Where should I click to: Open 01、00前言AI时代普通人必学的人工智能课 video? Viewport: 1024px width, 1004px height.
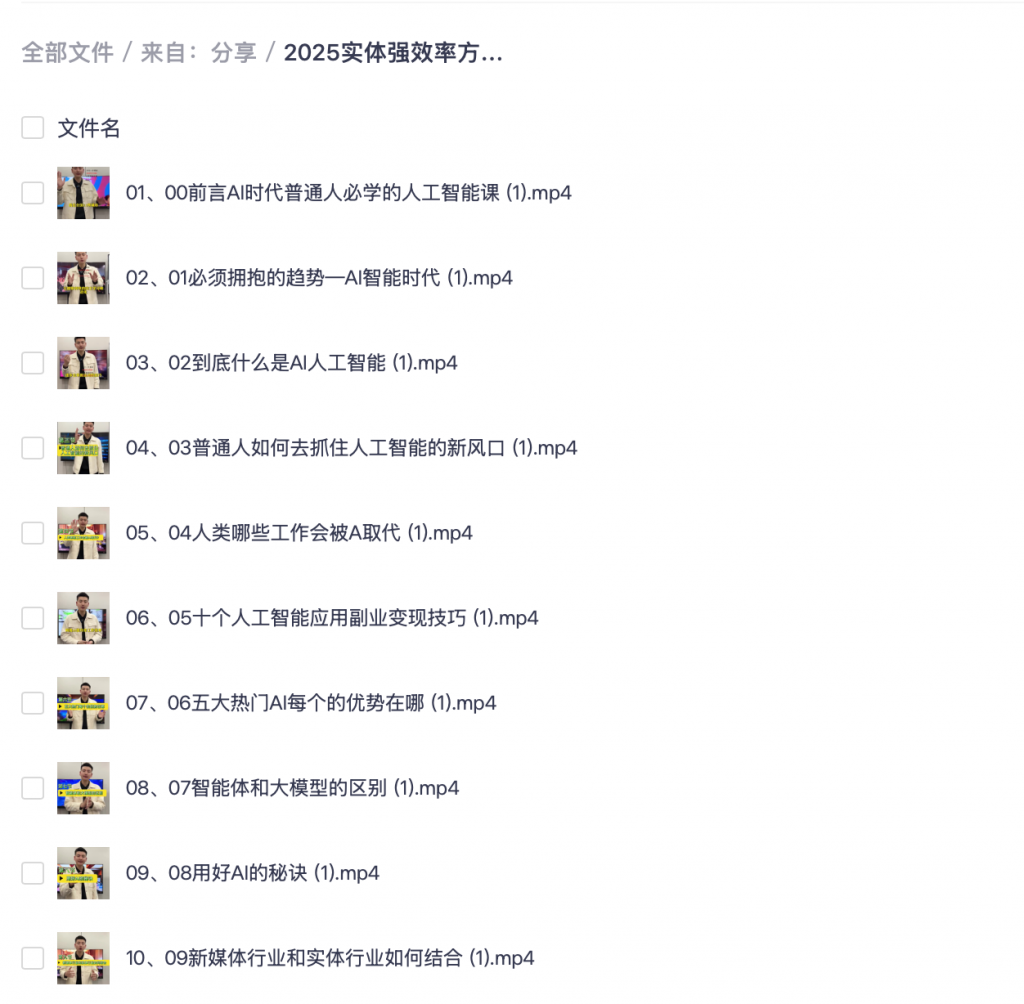coord(348,193)
